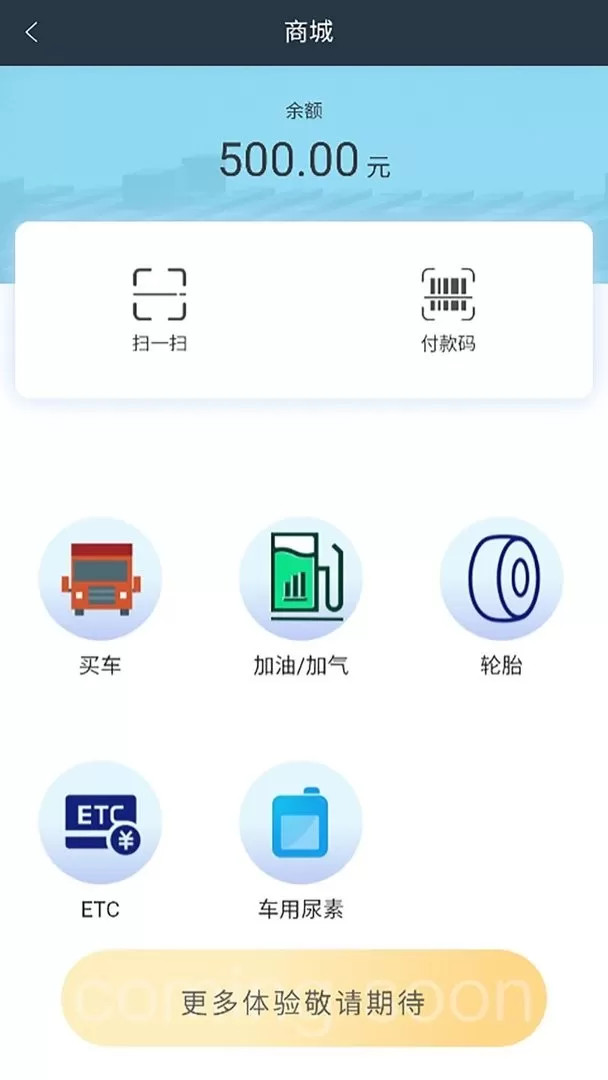Viewport: 608px width, 1080px height.
Task: Go back using the top-left arrow
Action: pyautogui.click(x=32, y=32)
